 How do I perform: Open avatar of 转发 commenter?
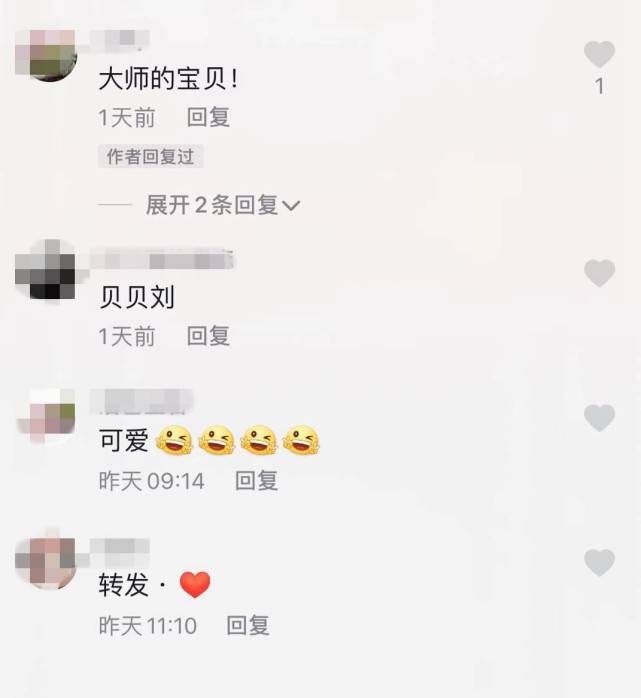pyautogui.click(x=46, y=561)
